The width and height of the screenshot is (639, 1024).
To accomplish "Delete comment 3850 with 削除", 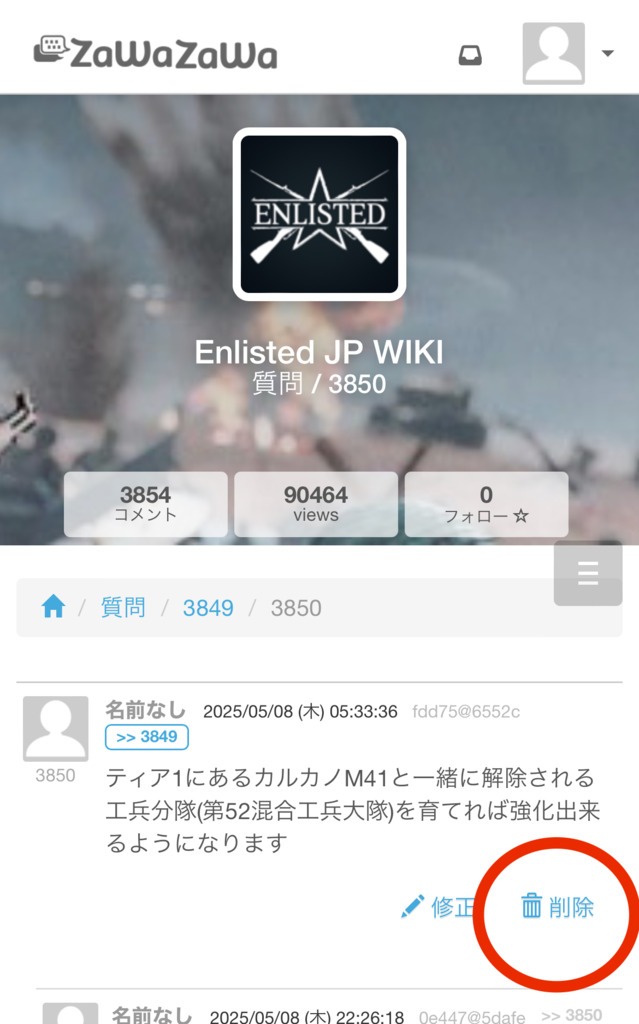I will click(x=557, y=906).
